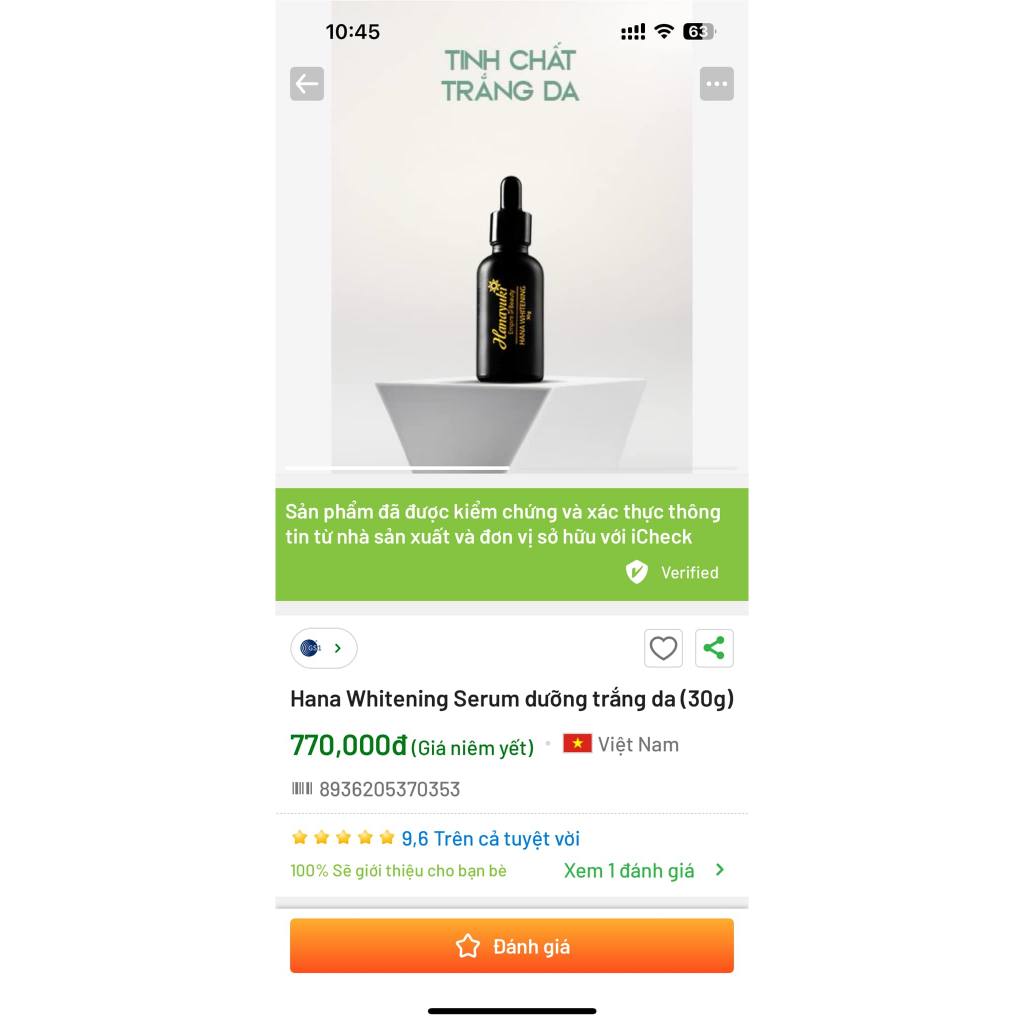
Task: Open the GS1 info chip
Action: point(323,648)
